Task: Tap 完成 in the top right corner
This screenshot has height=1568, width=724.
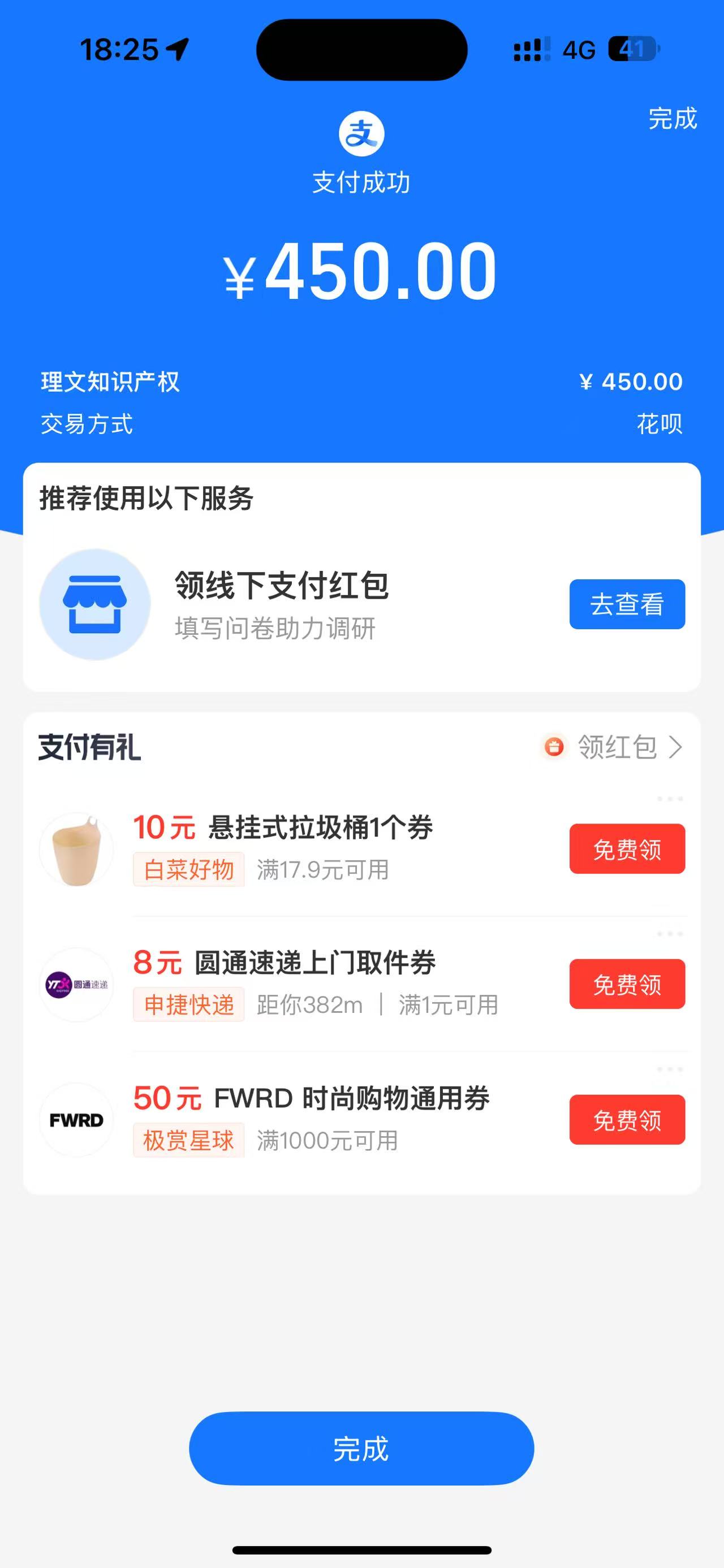Action: coord(672,119)
